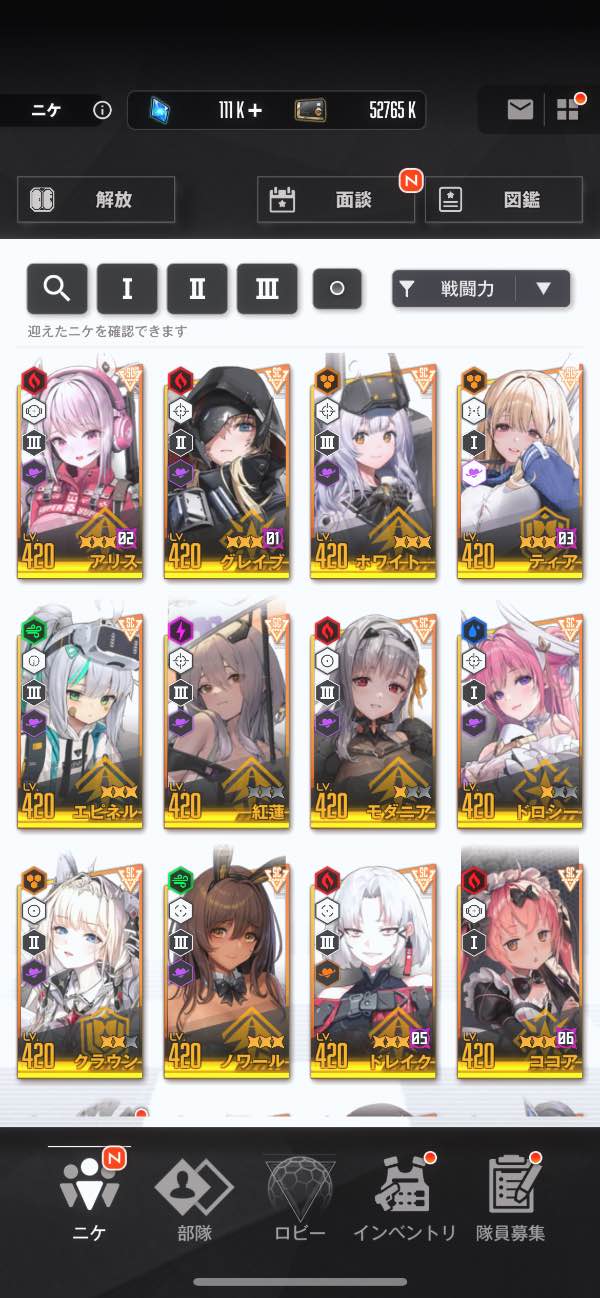
Task: Switch to the 隊員募集 tab
Action: (x=511, y=1198)
